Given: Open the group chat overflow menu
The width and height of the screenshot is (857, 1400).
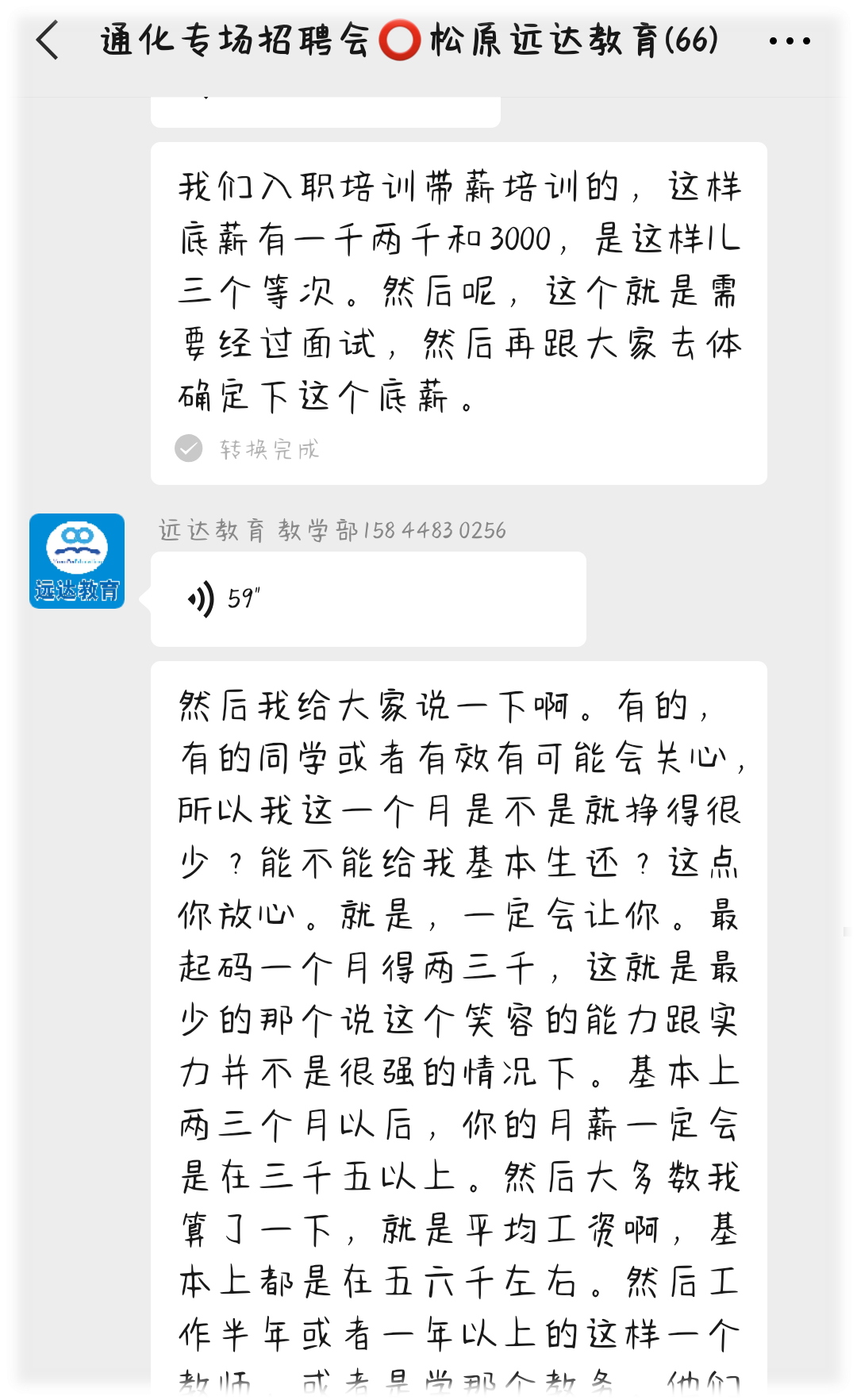Looking at the screenshot, I should [x=790, y=41].
